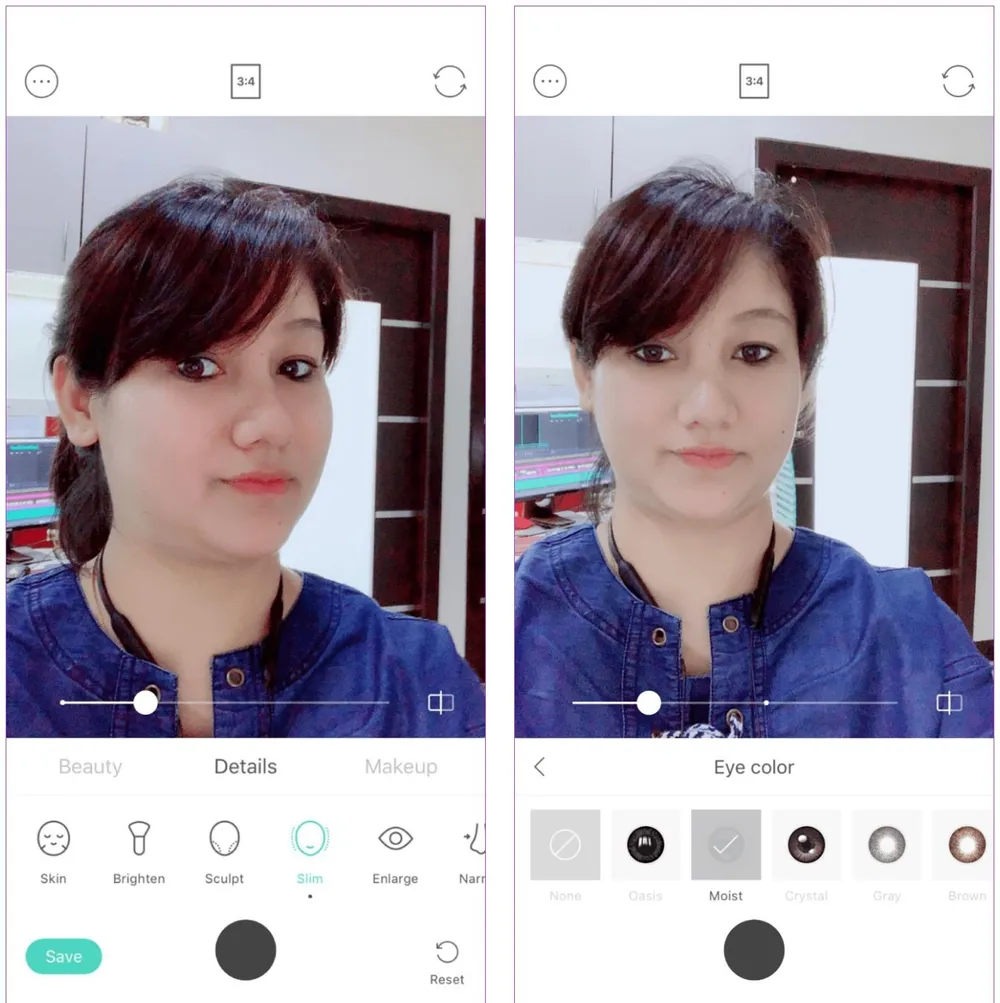1000x1003 pixels.
Task: Take photo with shutter on Eye color screen
Action: tap(754, 950)
